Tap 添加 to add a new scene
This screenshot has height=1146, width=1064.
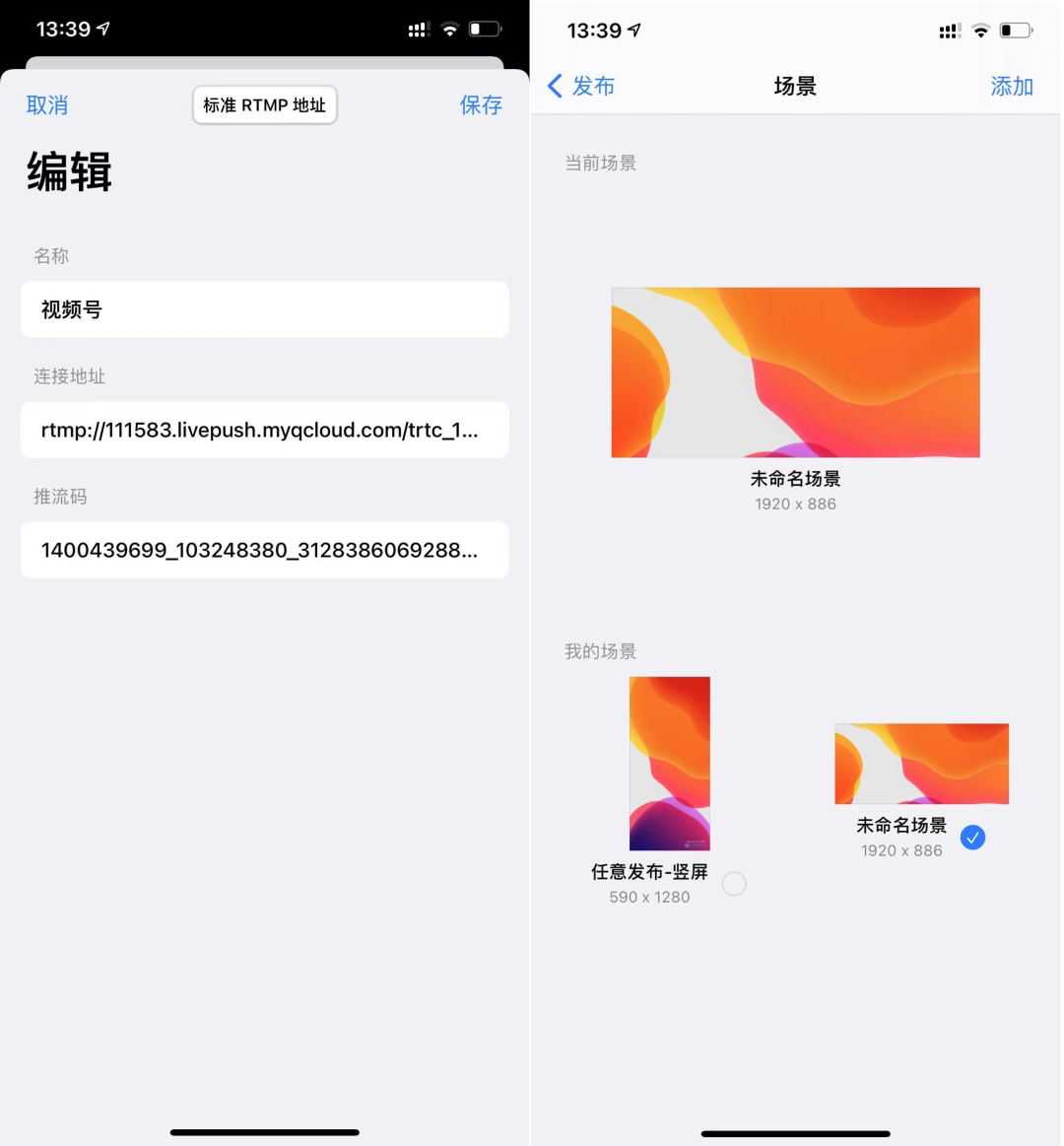1011,87
